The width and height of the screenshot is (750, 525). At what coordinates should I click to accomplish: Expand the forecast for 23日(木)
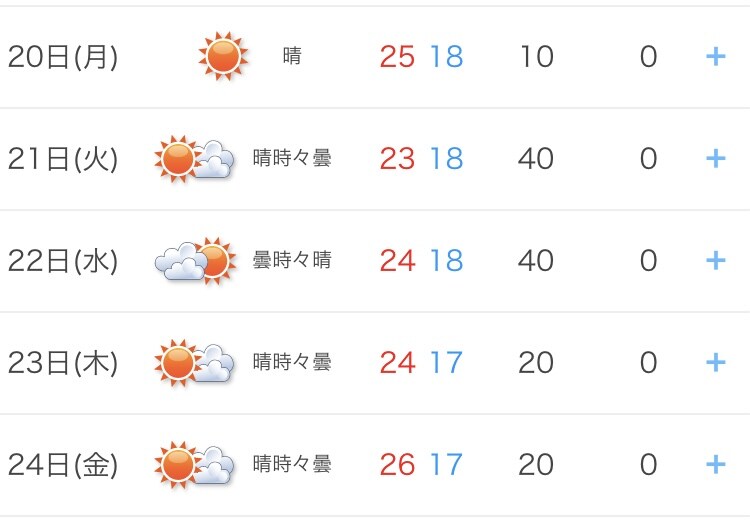point(715,362)
